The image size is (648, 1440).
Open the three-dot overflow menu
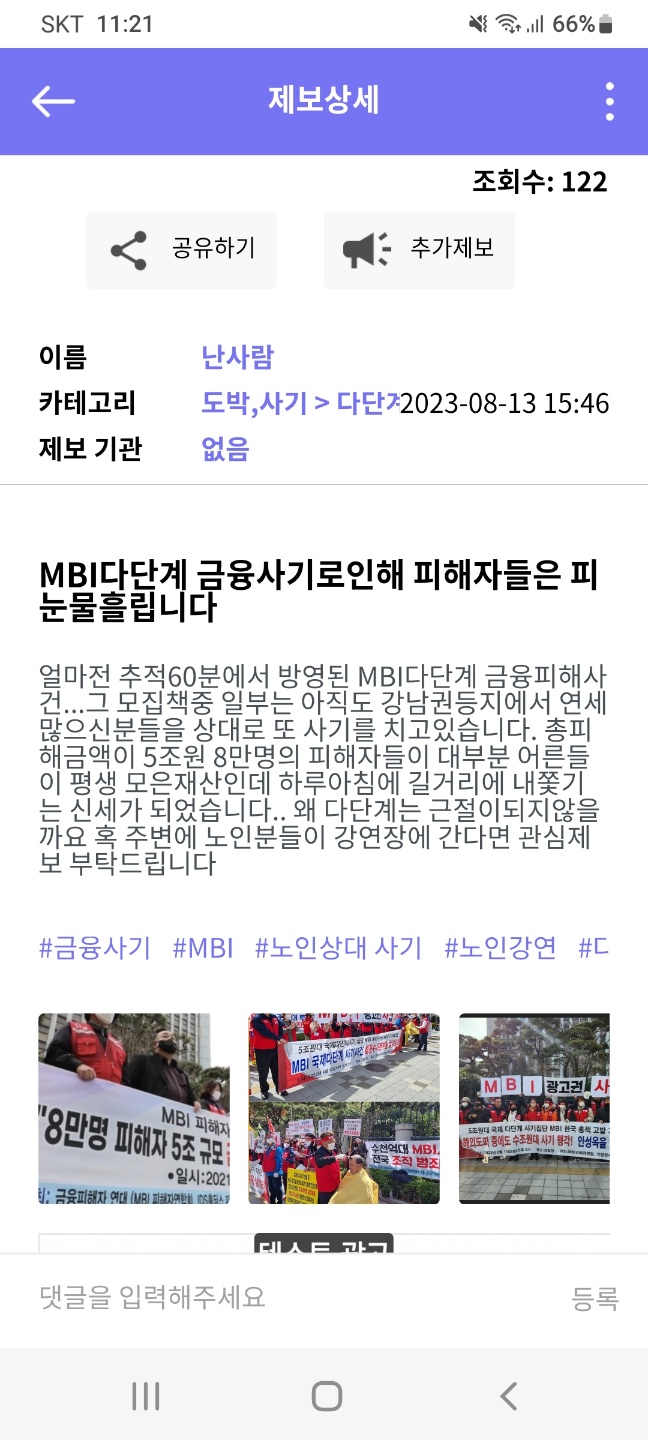pyautogui.click(x=609, y=101)
